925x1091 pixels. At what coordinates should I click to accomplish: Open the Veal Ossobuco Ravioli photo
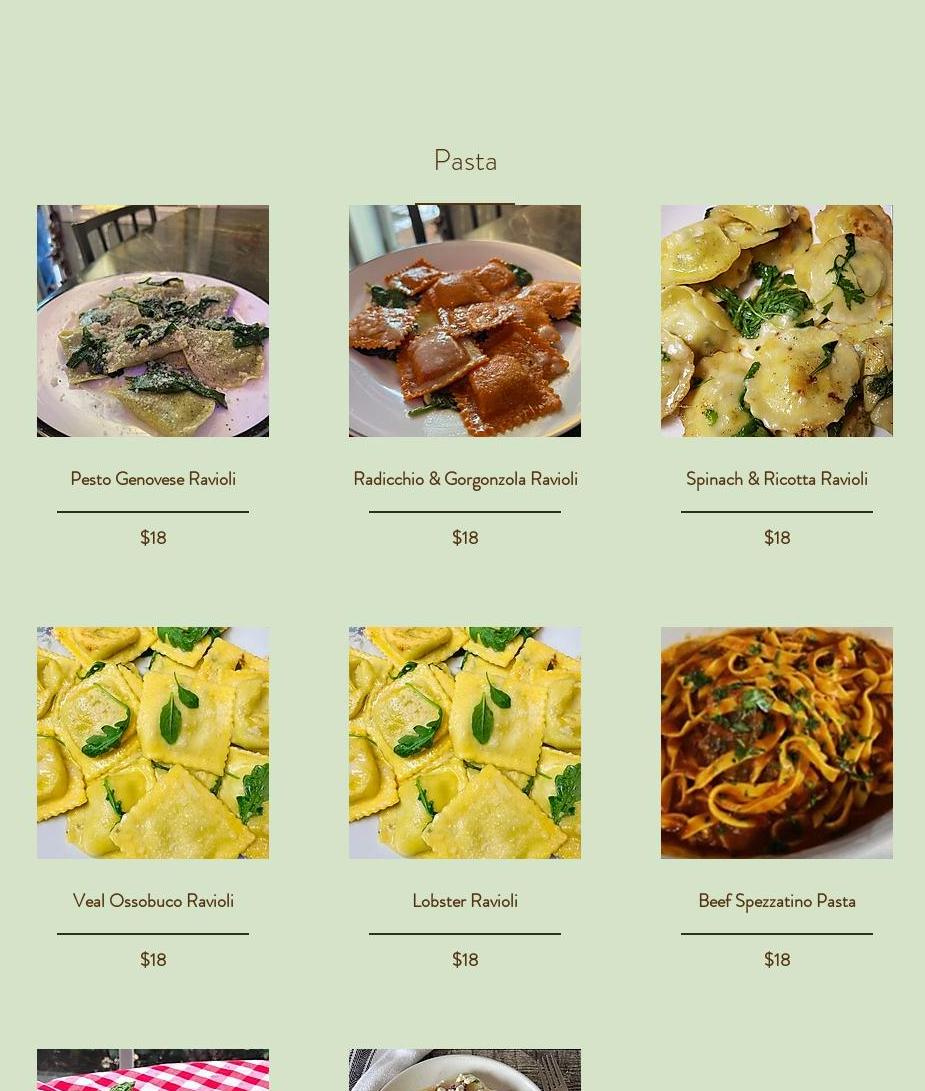[x=152, y=742]
